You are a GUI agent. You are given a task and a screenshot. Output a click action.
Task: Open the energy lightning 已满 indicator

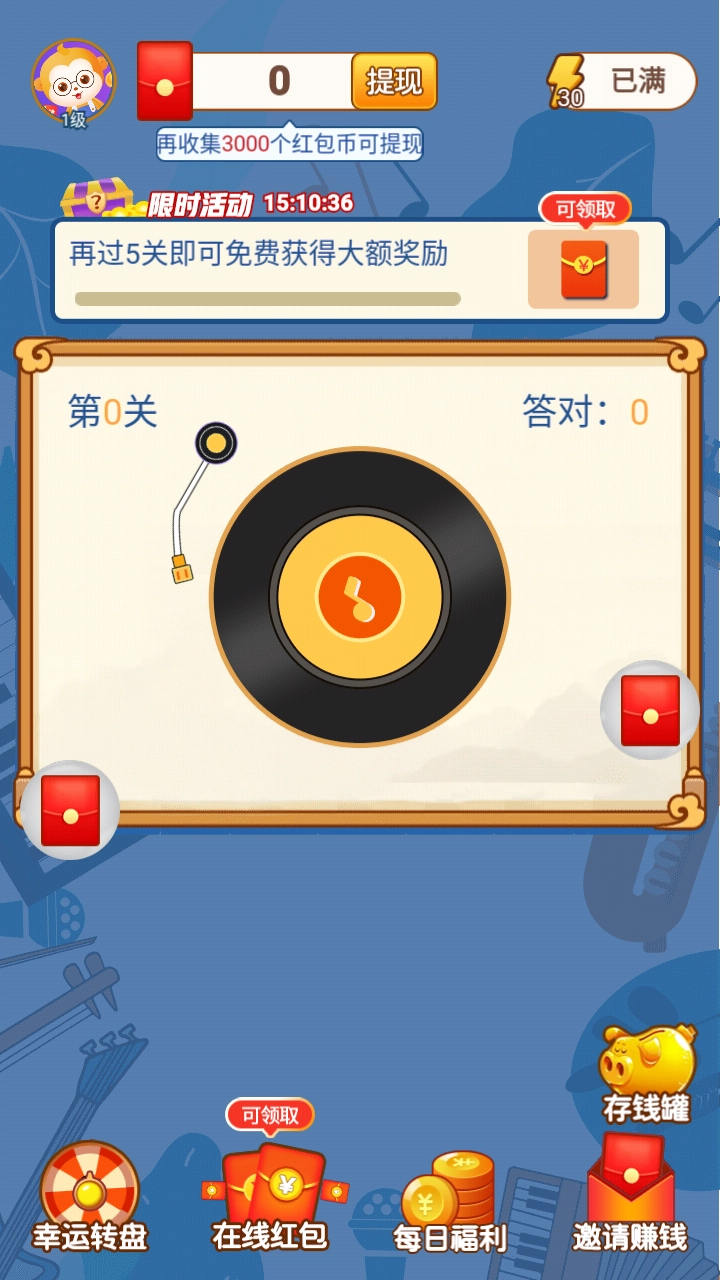click(621, 81)
